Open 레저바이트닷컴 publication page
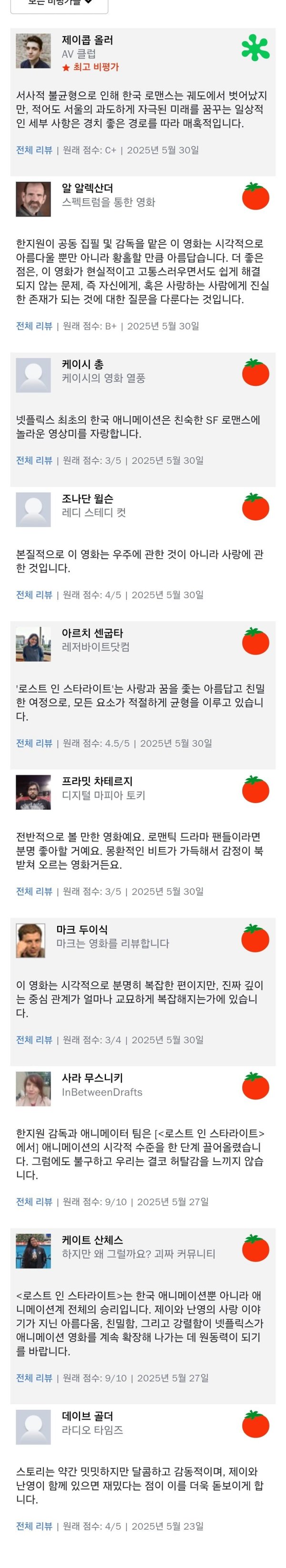The height and width of the screenshot is (1568, 286). tap(95, 646)
